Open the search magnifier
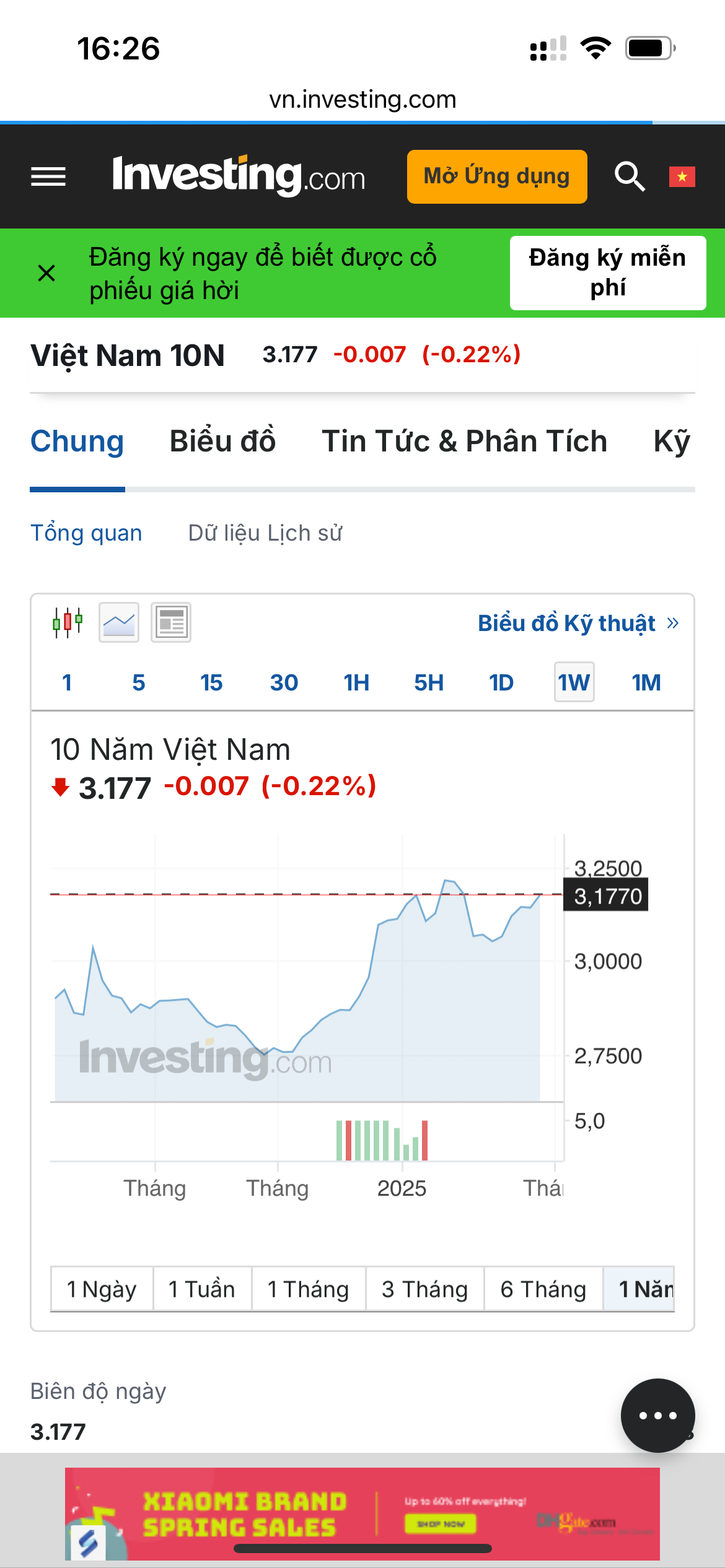Screen dimensions: 725x1568 (629, 176)
